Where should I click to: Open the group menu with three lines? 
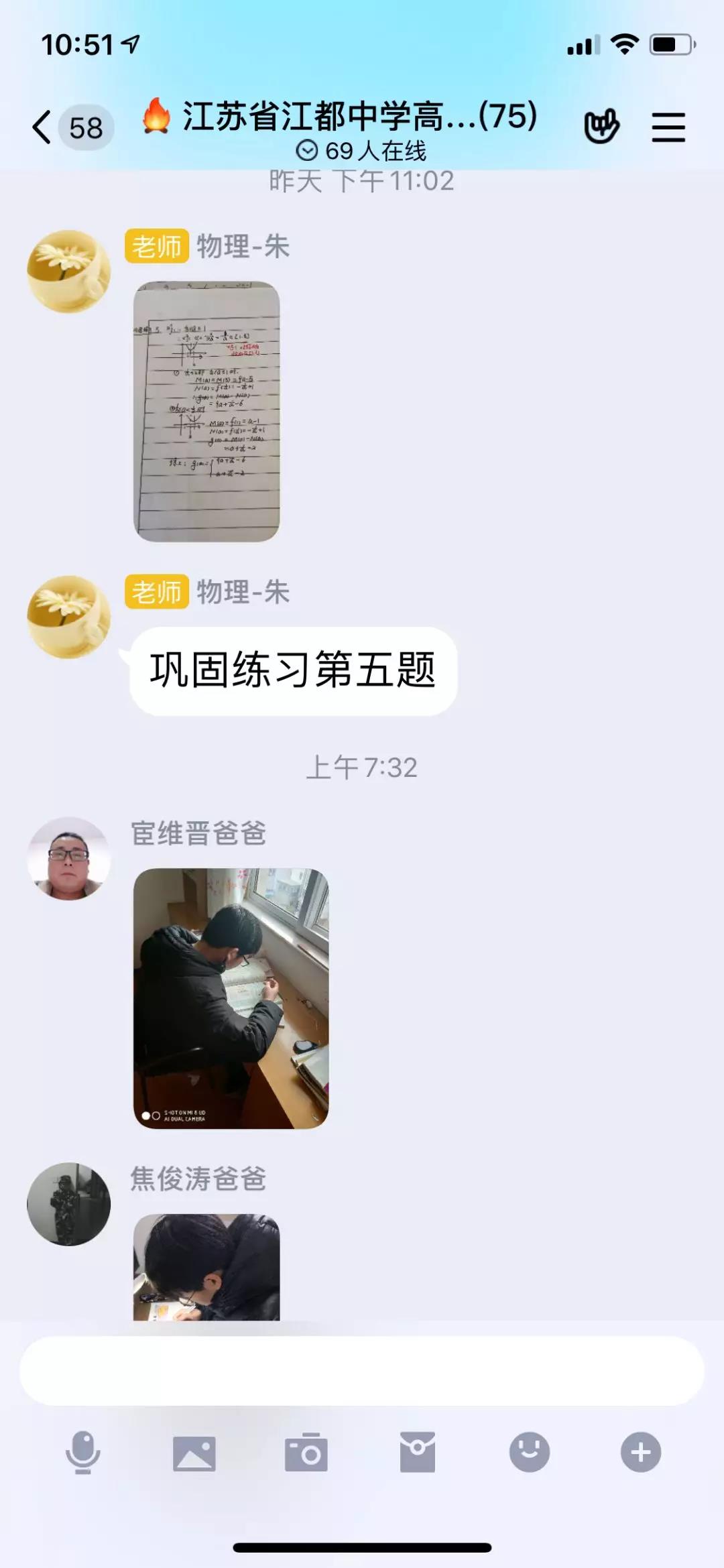pos(668,127)
